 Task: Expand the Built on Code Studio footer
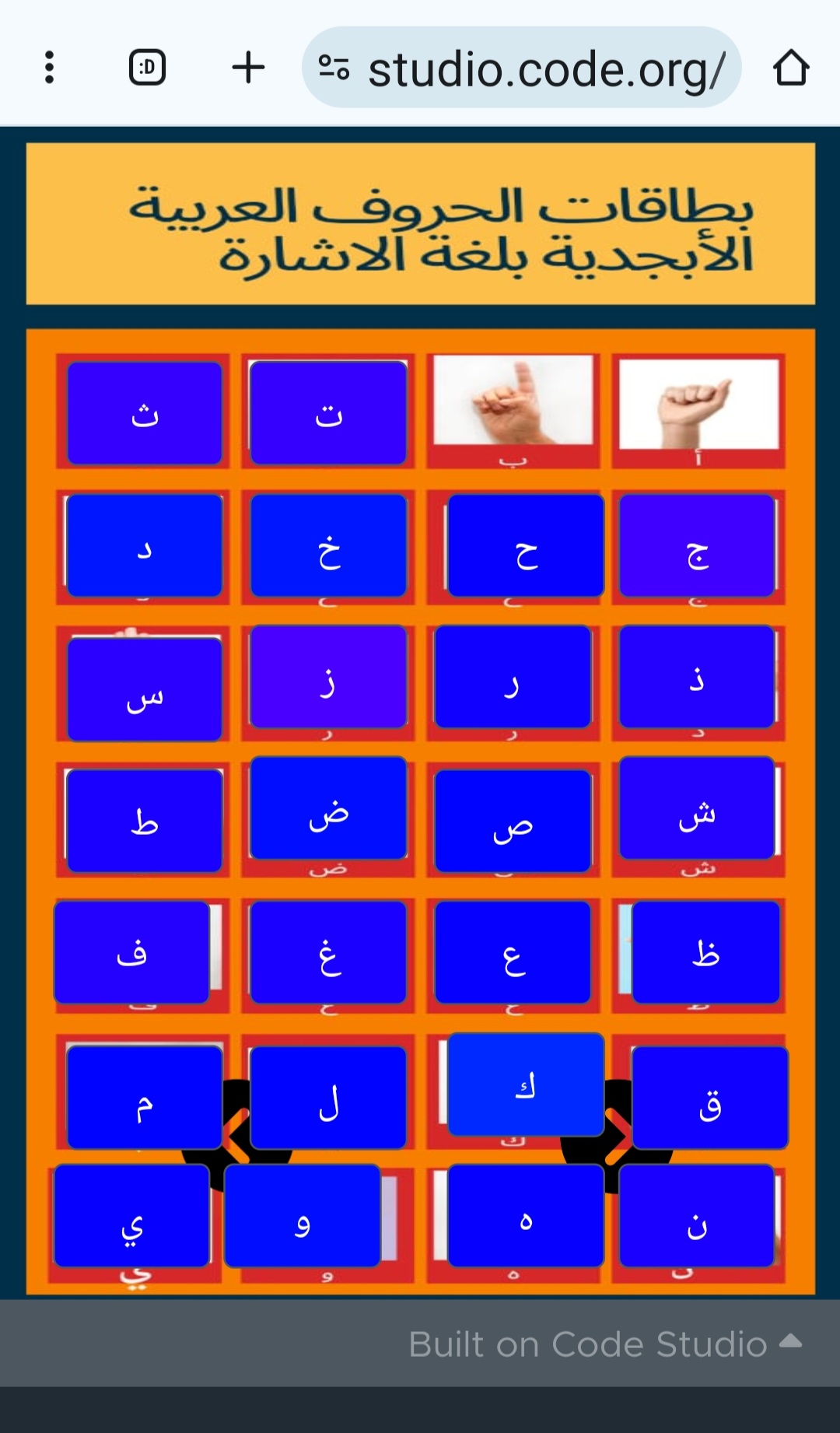(x=604, y=1344)
